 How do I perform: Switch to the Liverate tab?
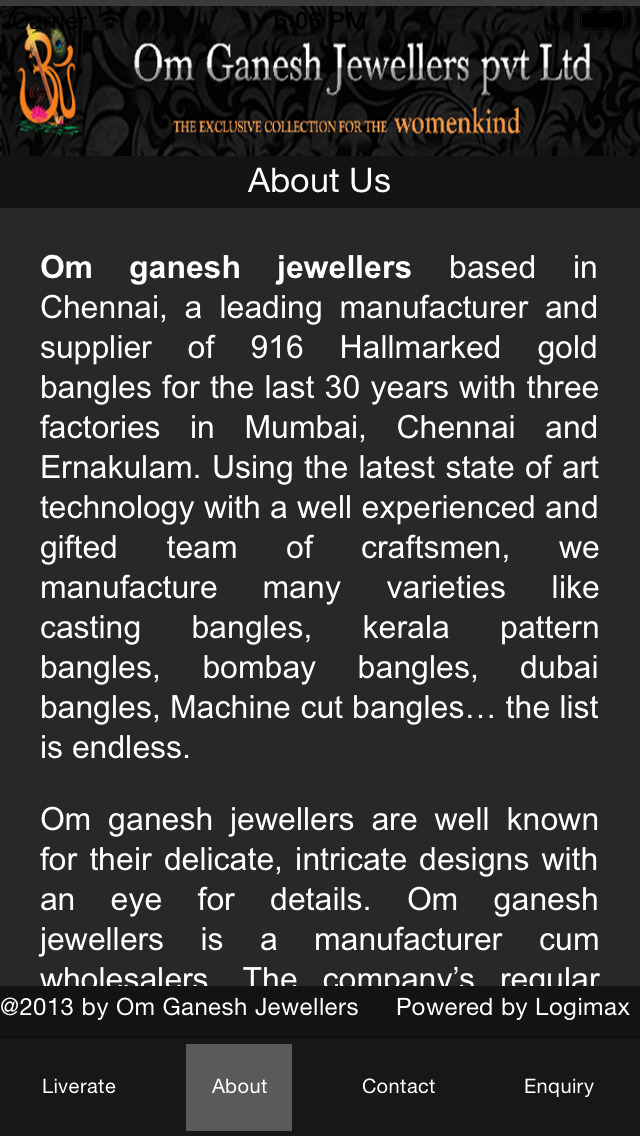[79, 1086]
